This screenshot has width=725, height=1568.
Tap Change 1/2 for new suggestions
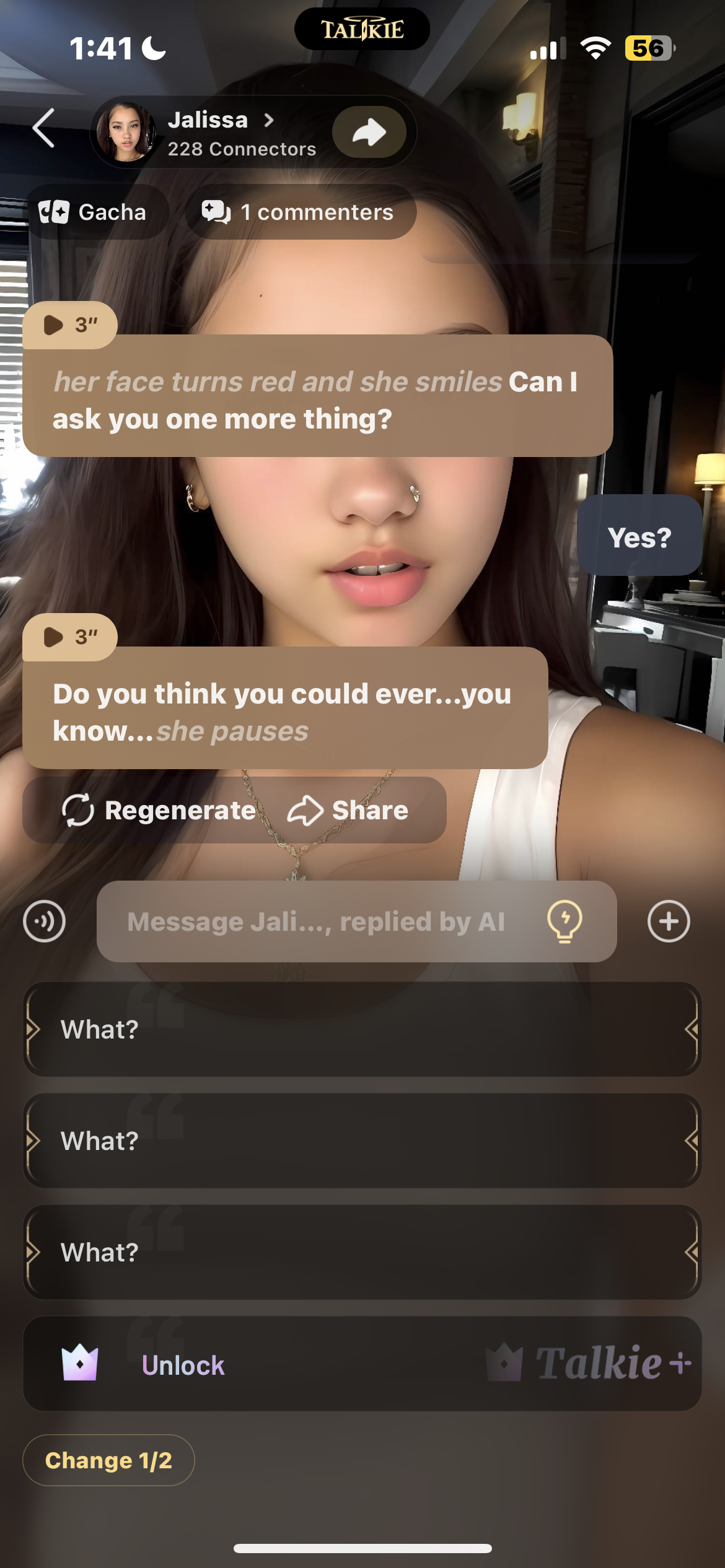pyautogui.click(x=108, y=1460)
